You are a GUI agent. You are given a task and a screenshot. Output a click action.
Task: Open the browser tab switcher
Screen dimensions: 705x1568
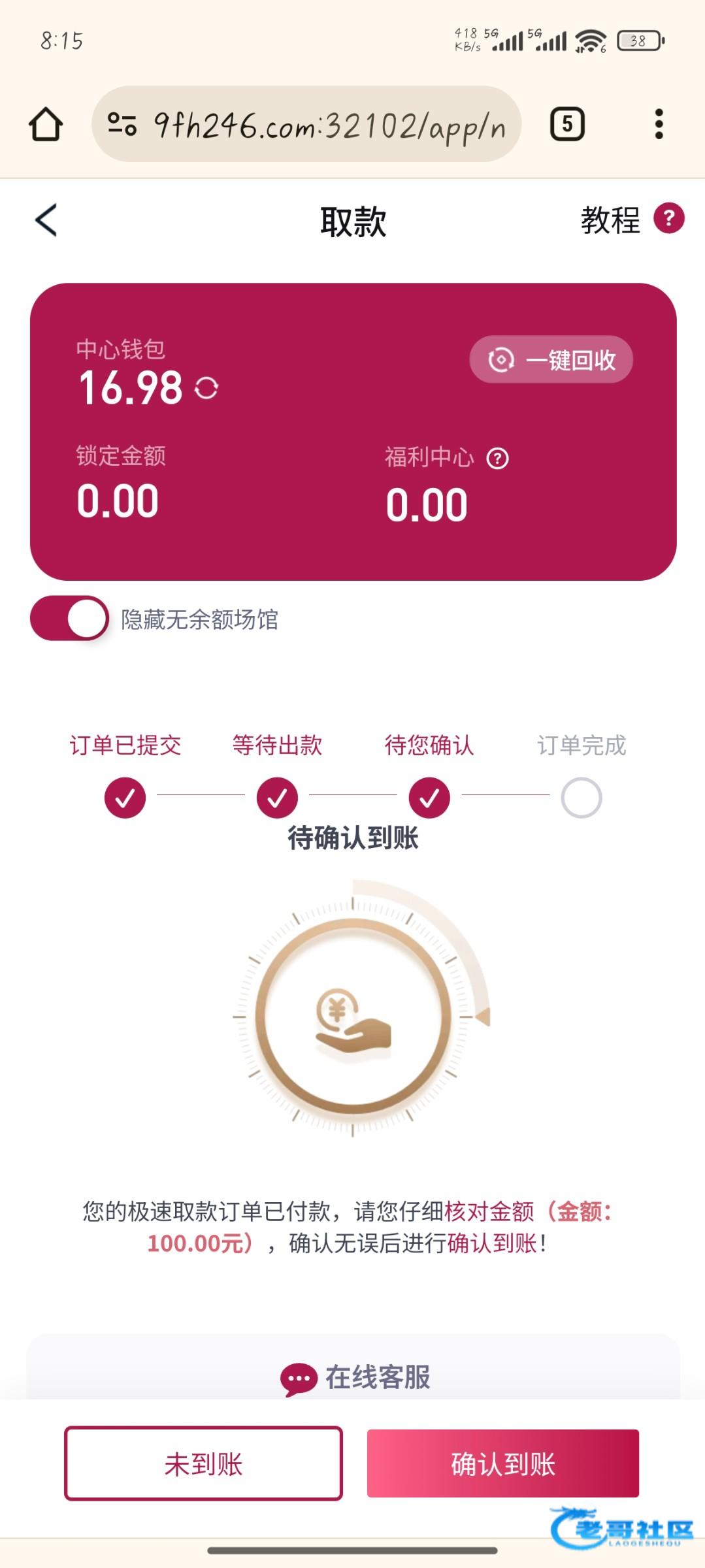(566, 124)
